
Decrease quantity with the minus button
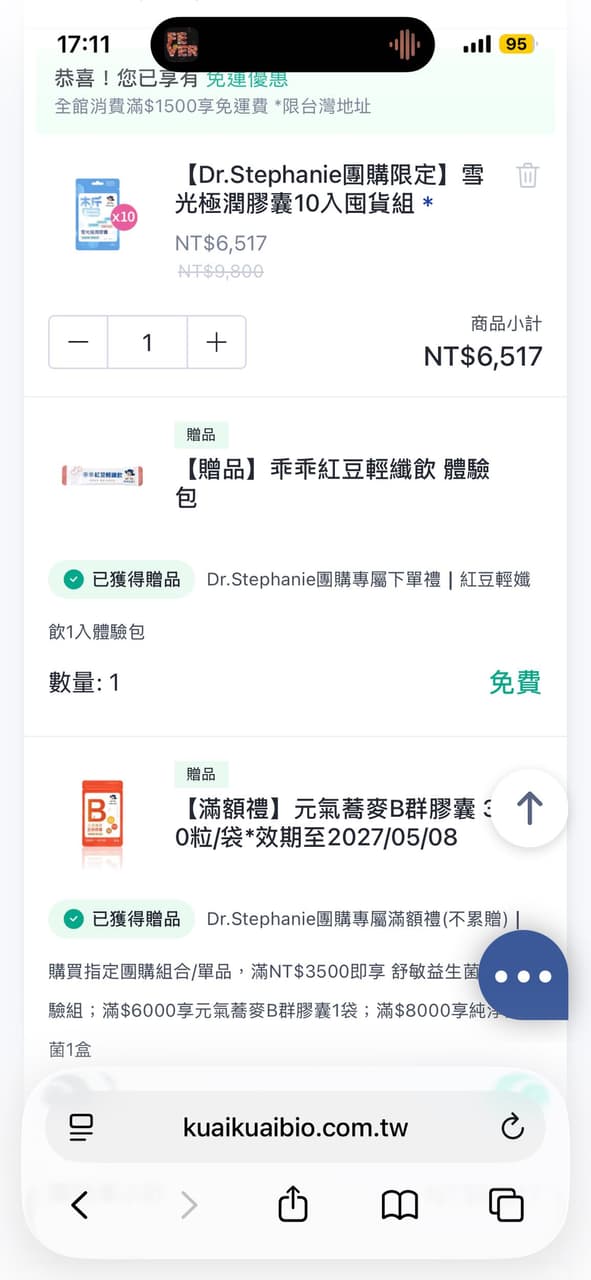coord(79,343)
